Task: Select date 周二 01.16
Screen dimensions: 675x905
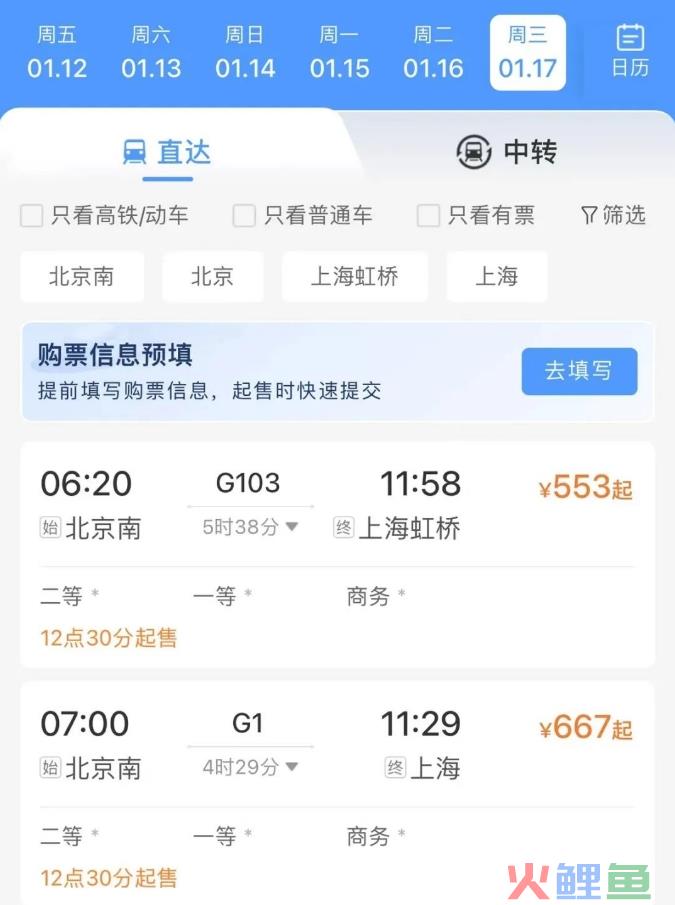Action: pos(433,53)
